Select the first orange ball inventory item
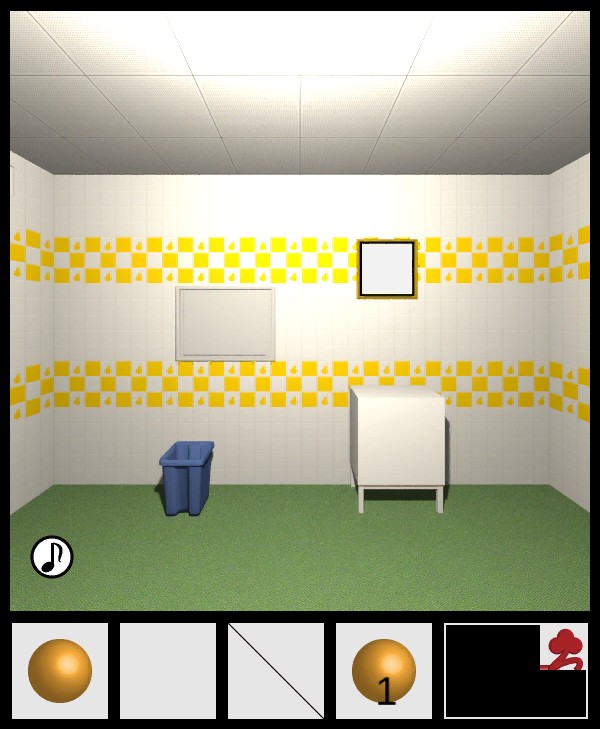Image resolution: width=600 pixels, height=729 pixels. coord(60,670)
